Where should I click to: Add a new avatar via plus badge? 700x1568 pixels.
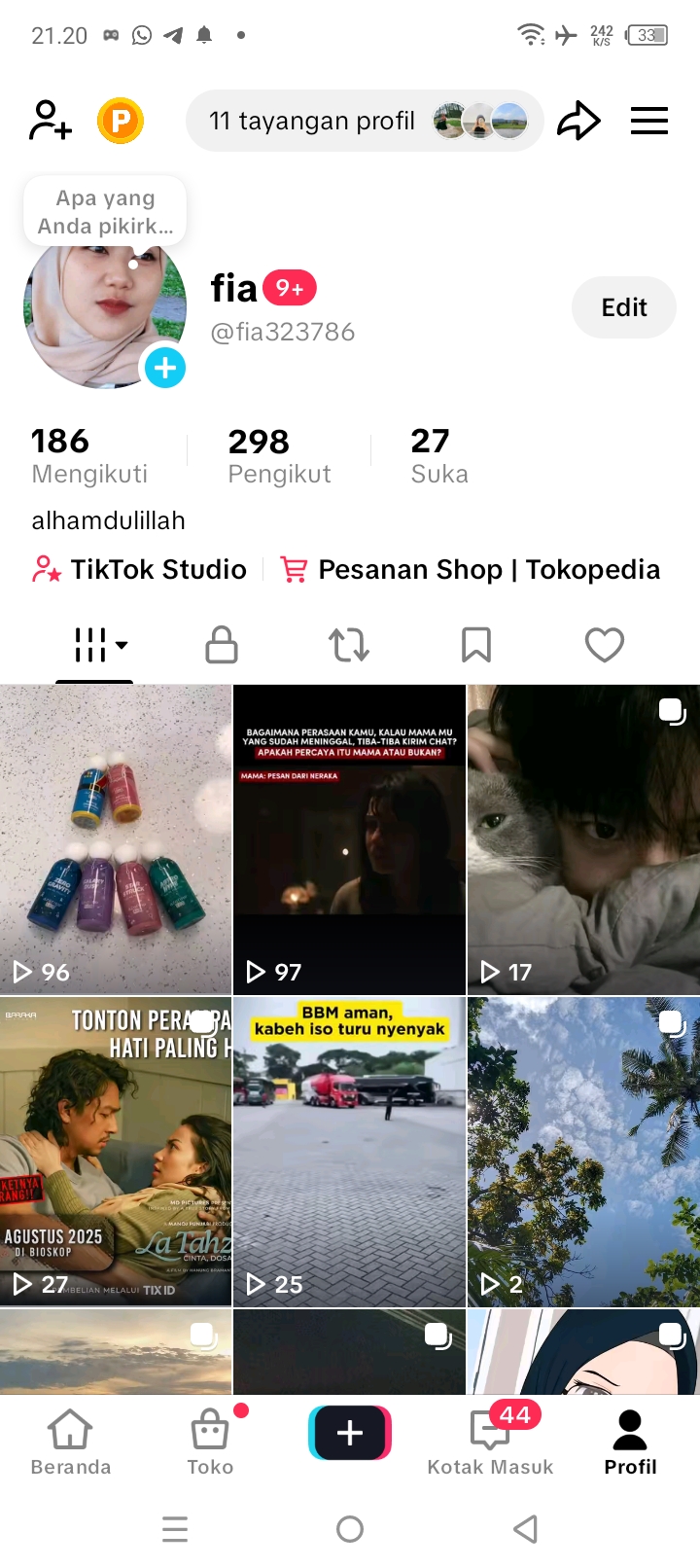[165, 368]
